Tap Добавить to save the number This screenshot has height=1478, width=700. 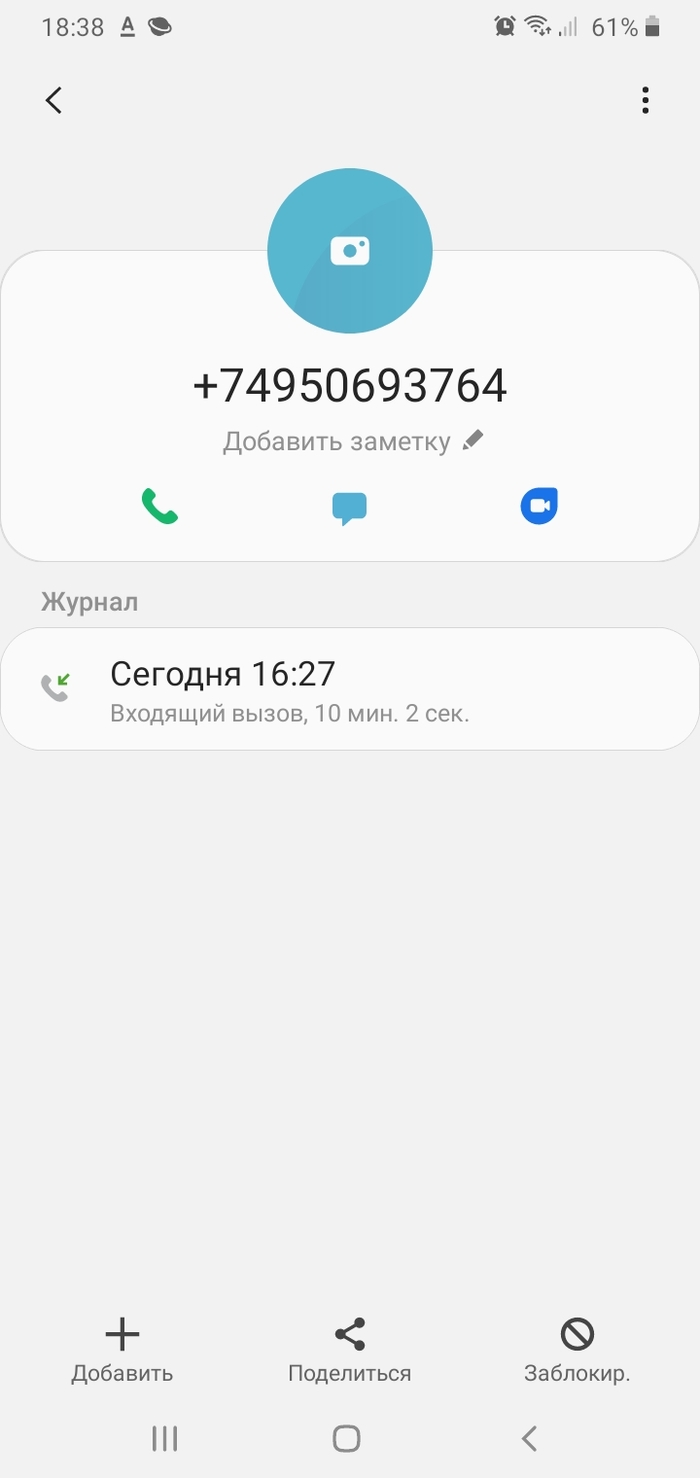coord(122,1350)
